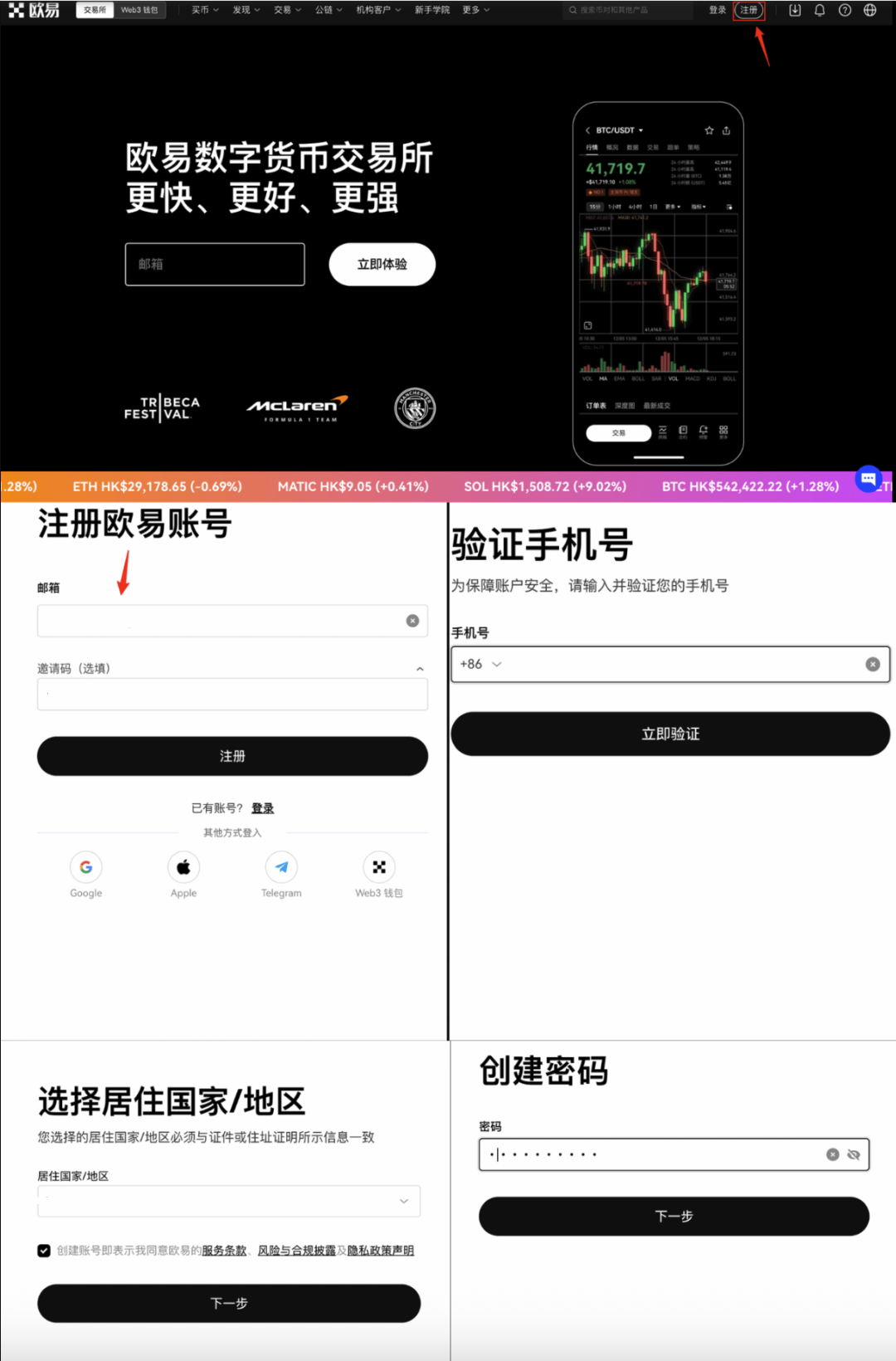The height and width of the screenshot is (1361, 896).
Task: Open the 新手学院 menu item
Action: click(431, 10)
